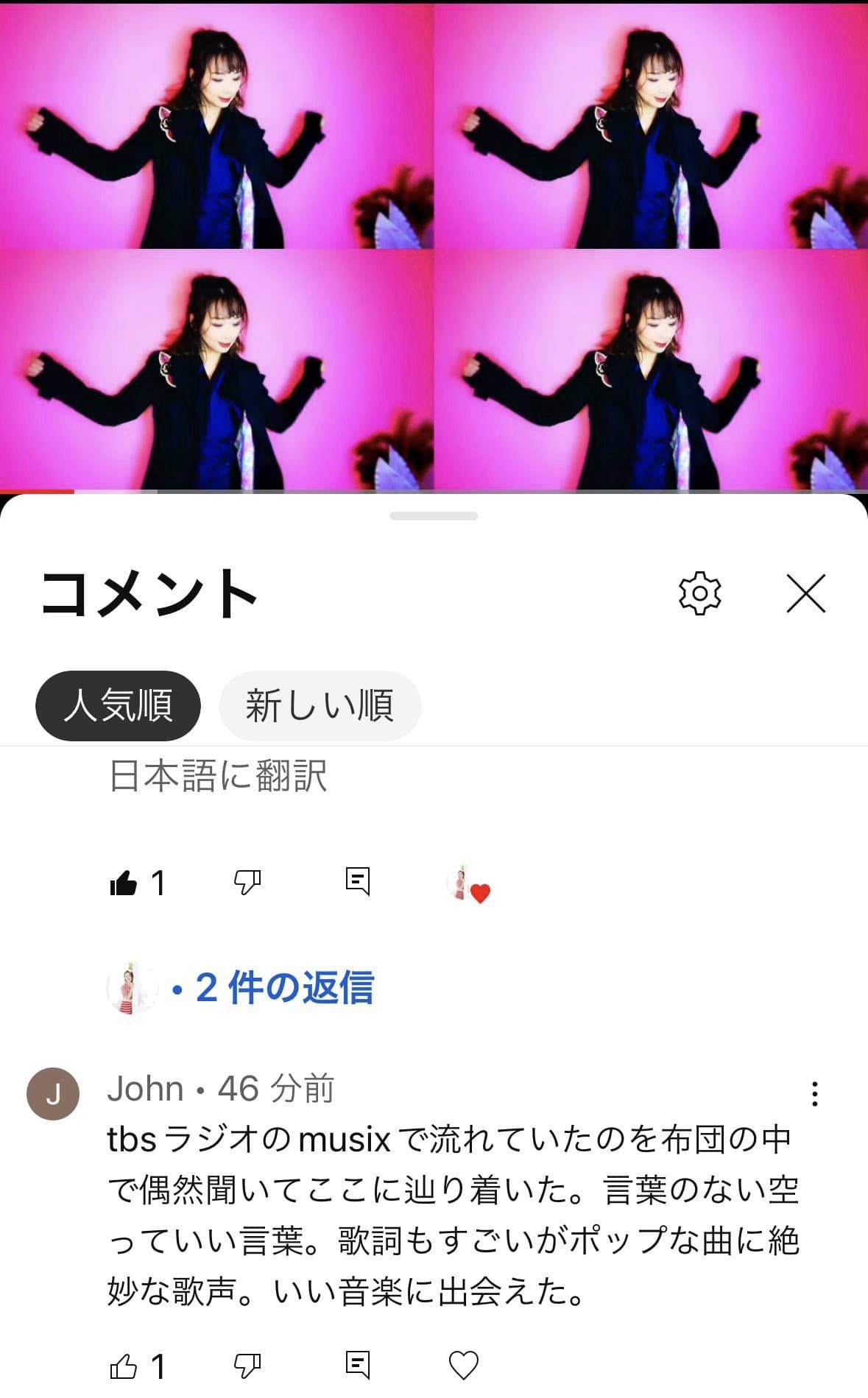The width and height of the screenshot is (868, 1398).
Task: Like John's comment with thumbs up
Action: (x=124, y=1366)
